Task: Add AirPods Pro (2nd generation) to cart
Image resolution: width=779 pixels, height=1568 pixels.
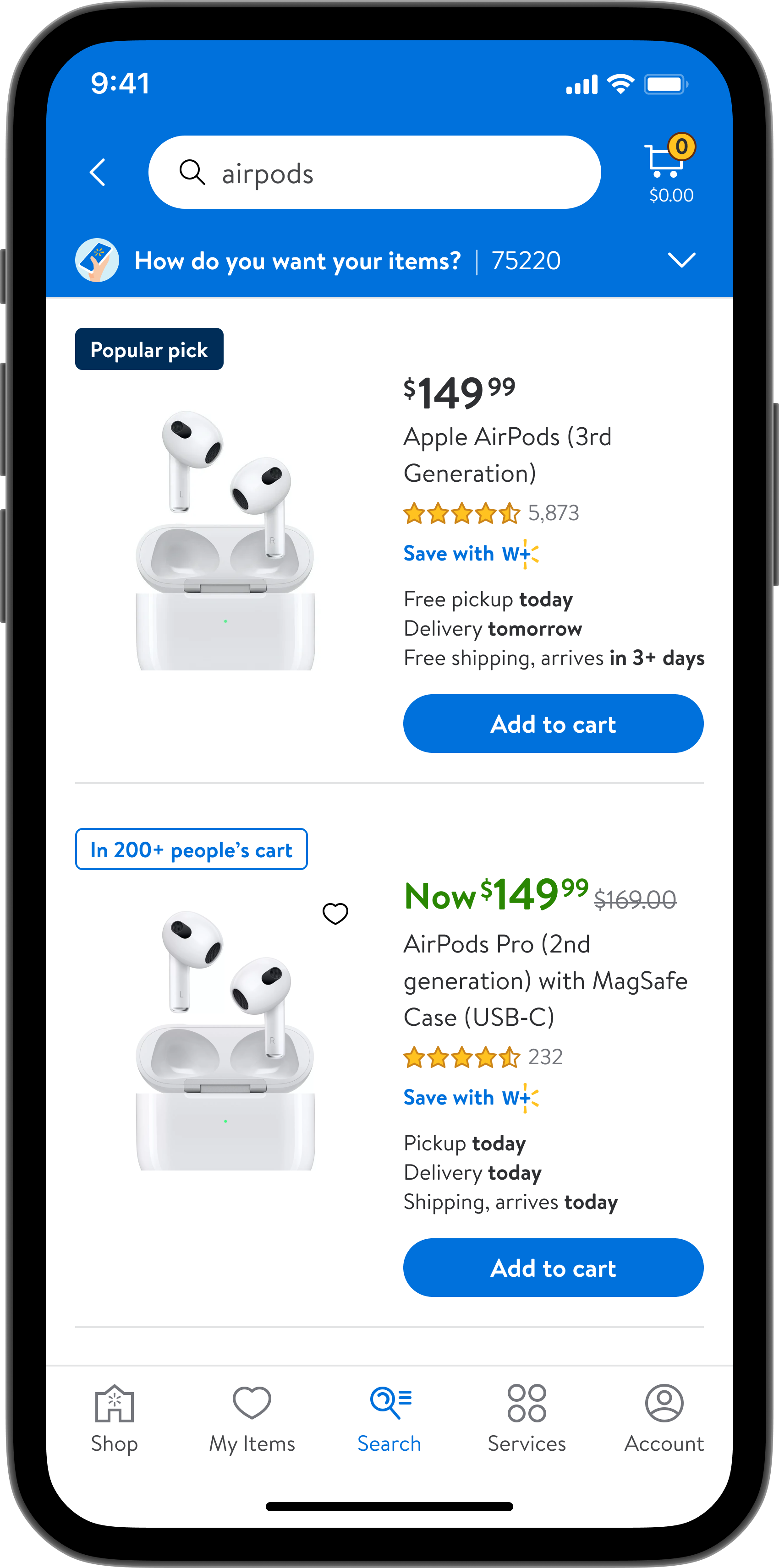Action: 553,1268
